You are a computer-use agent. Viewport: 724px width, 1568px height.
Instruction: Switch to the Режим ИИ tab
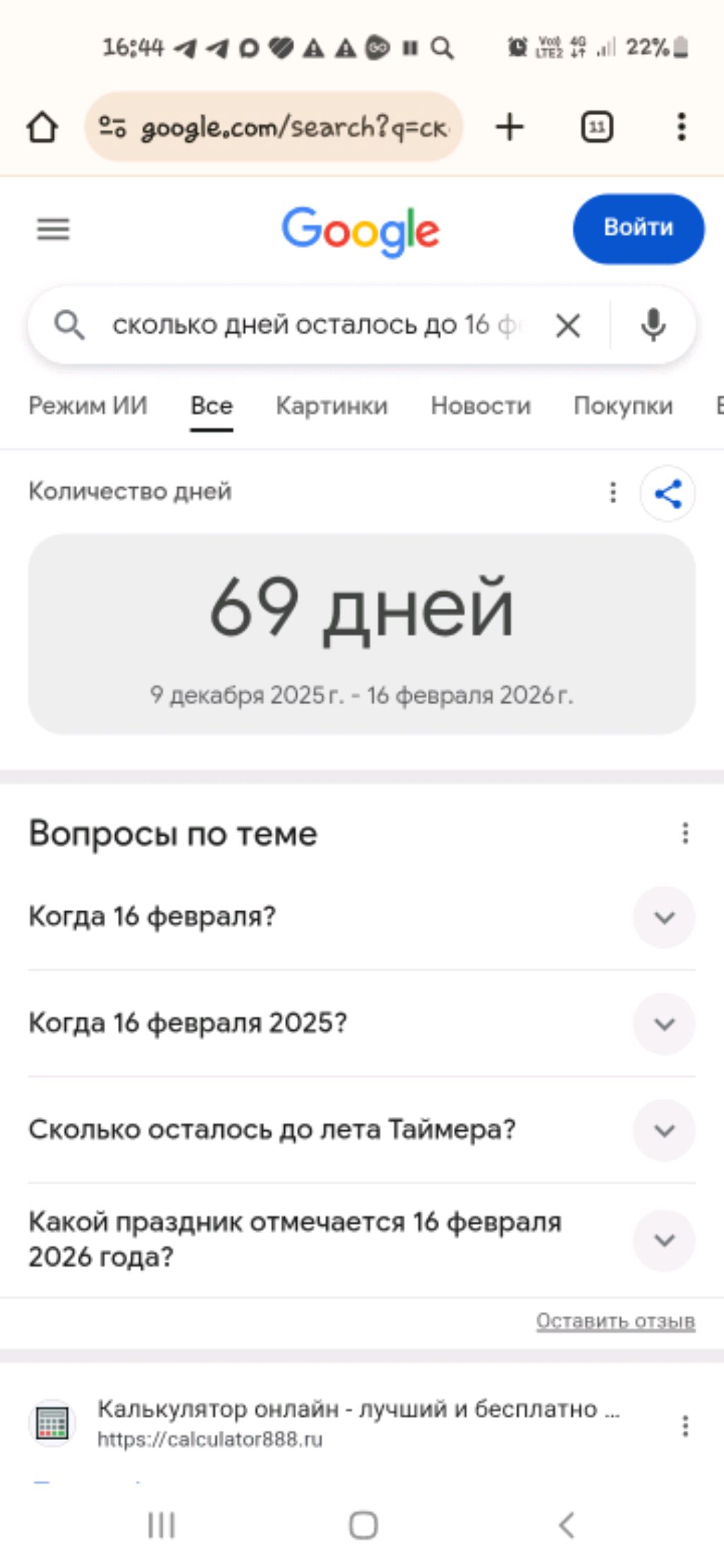tap(88, 406)
